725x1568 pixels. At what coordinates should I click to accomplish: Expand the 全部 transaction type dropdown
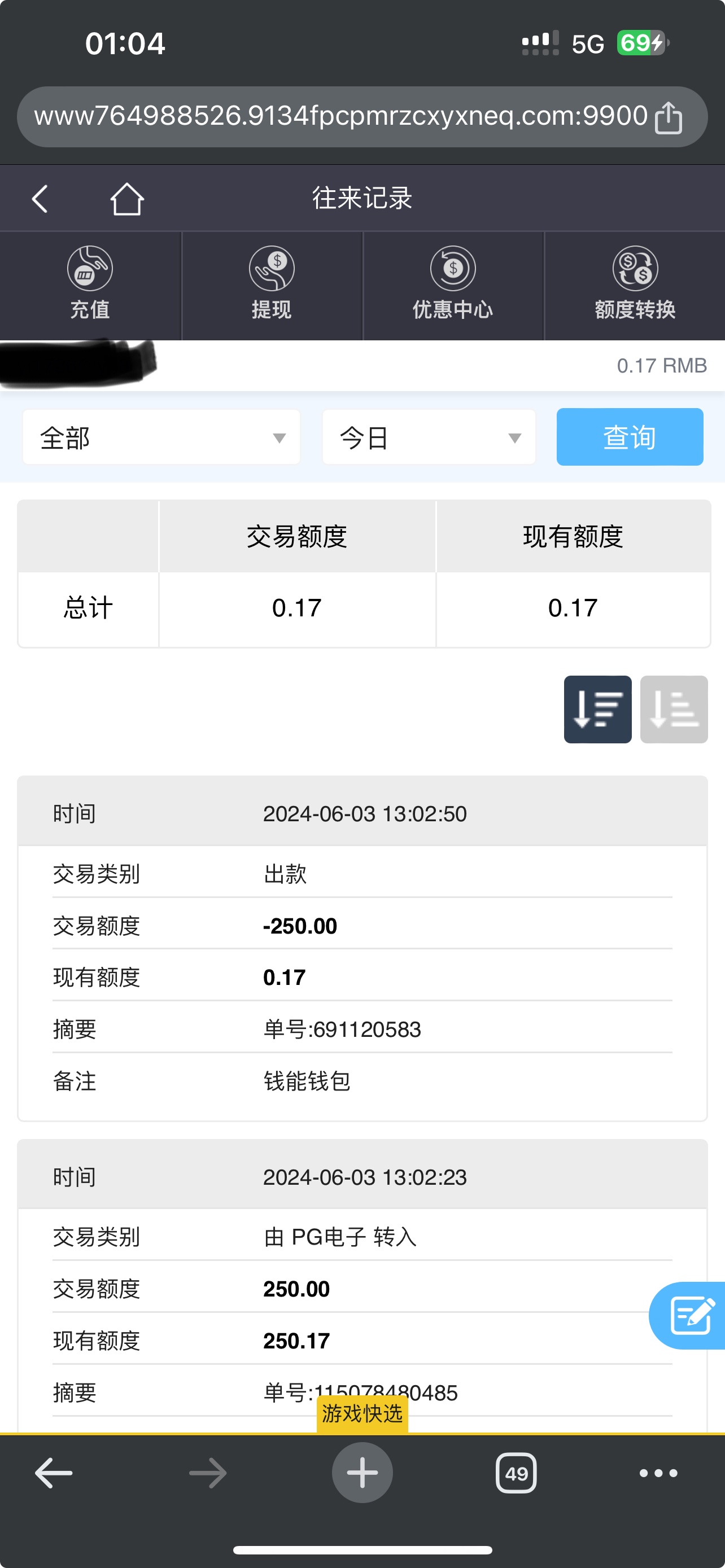pyautogui.click(x=161, y=437)
